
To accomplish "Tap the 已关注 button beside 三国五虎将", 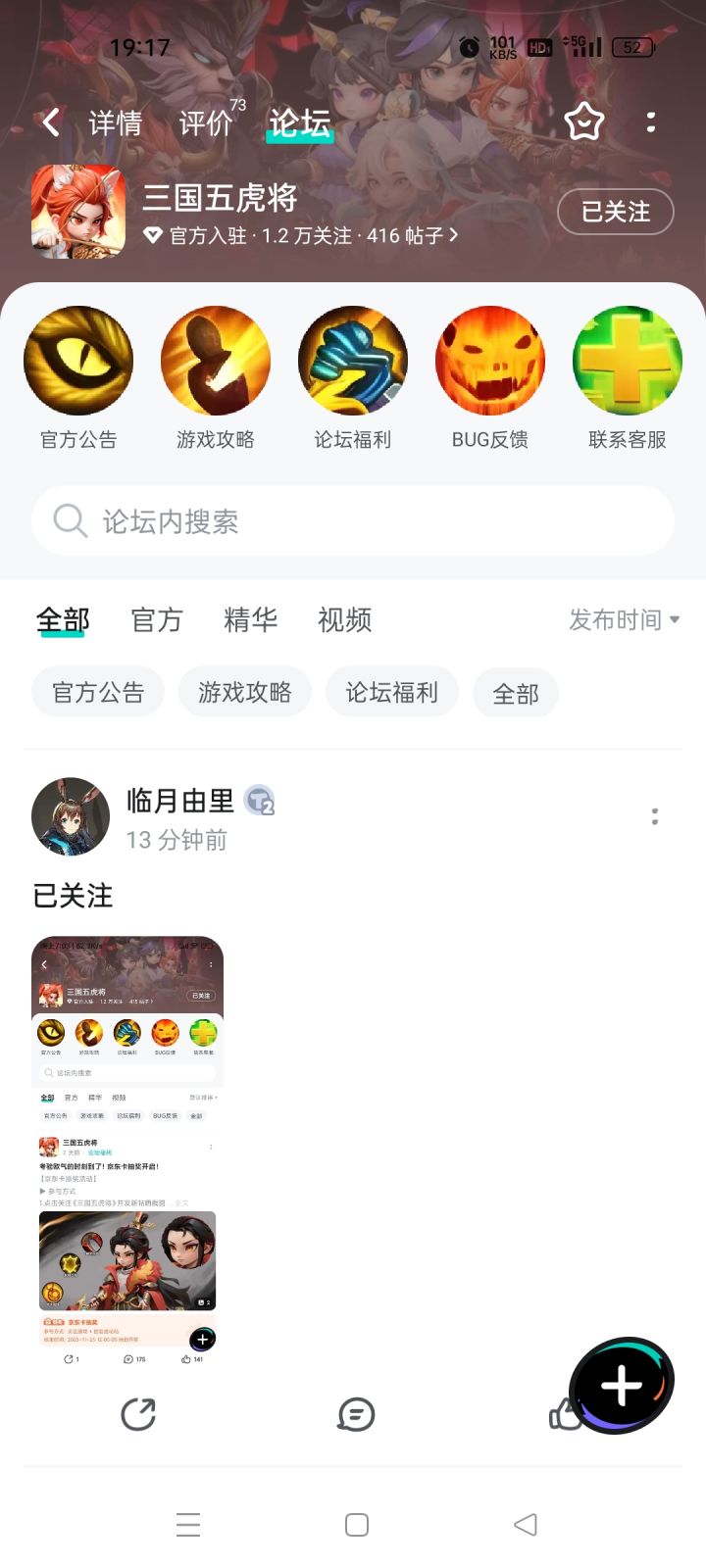I will (x=616, y=212).
